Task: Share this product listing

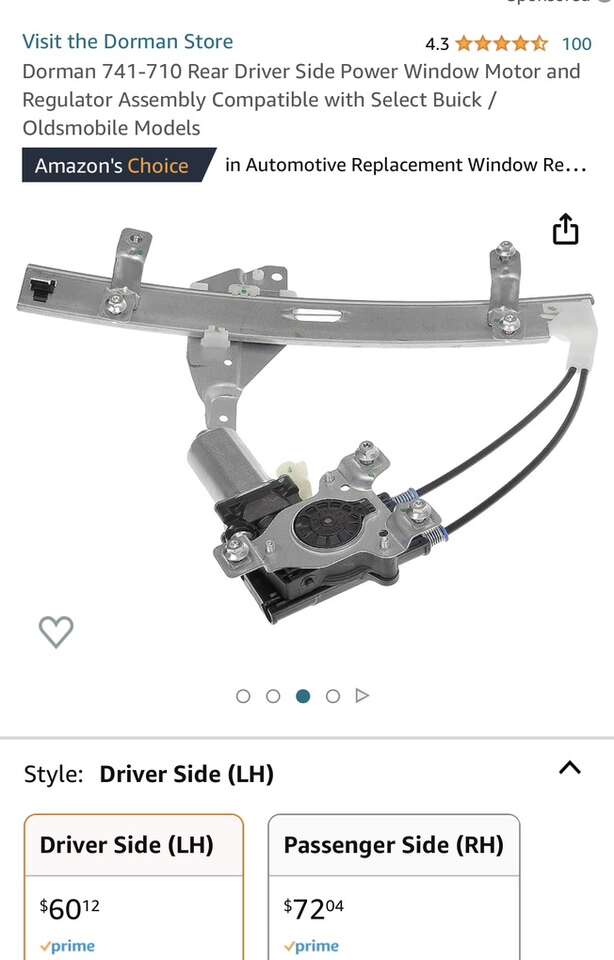Action: [x=565, y=229]
